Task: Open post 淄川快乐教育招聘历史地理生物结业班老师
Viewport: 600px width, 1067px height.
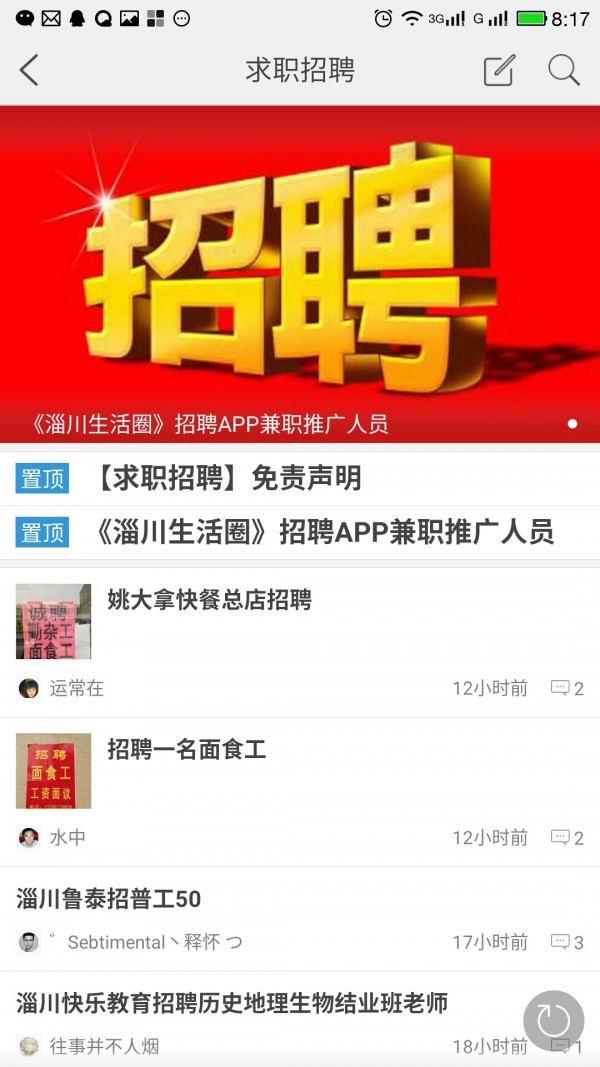Action: coord(232,1002)
